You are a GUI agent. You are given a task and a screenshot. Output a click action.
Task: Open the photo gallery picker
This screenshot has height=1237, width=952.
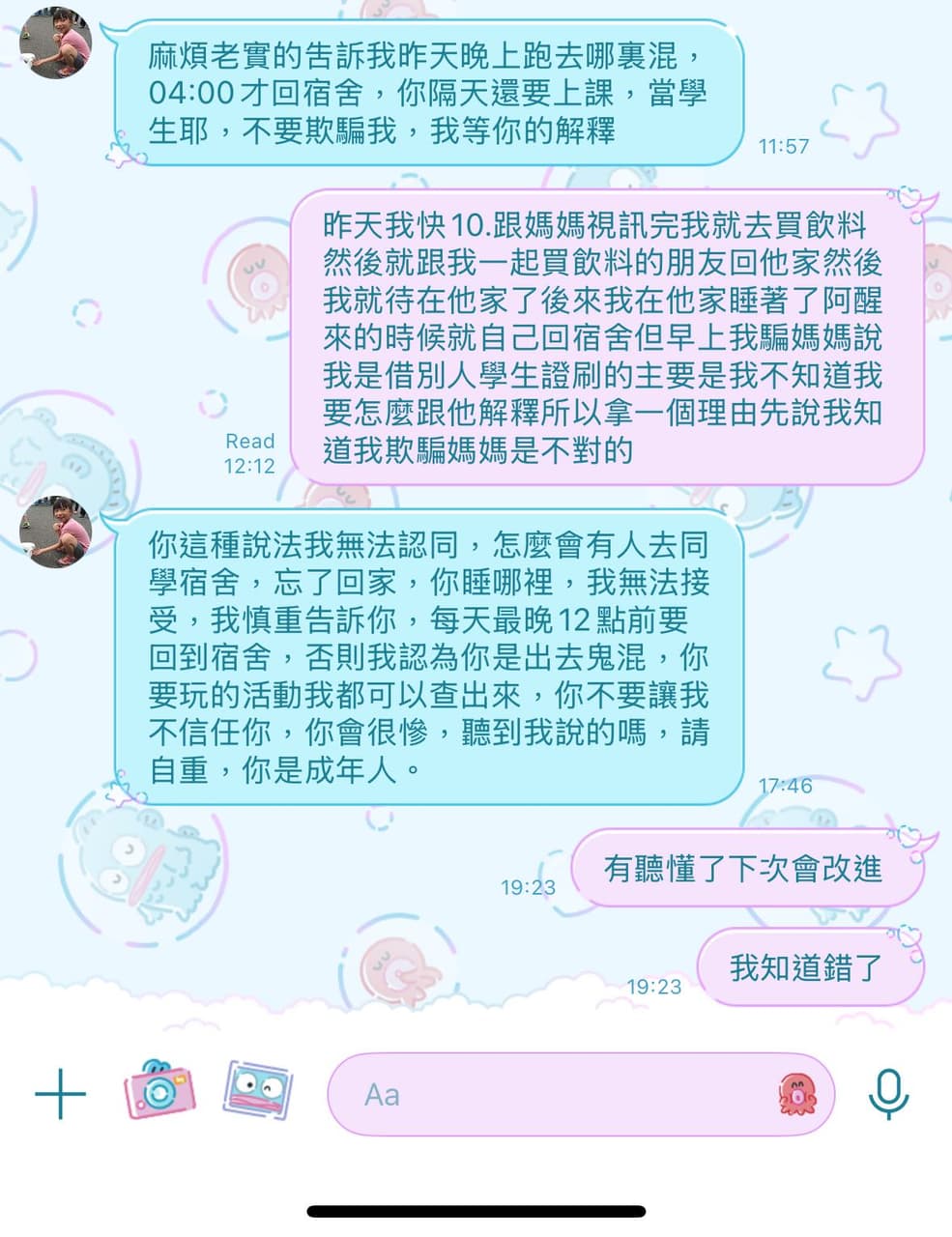pos(258,1090)
